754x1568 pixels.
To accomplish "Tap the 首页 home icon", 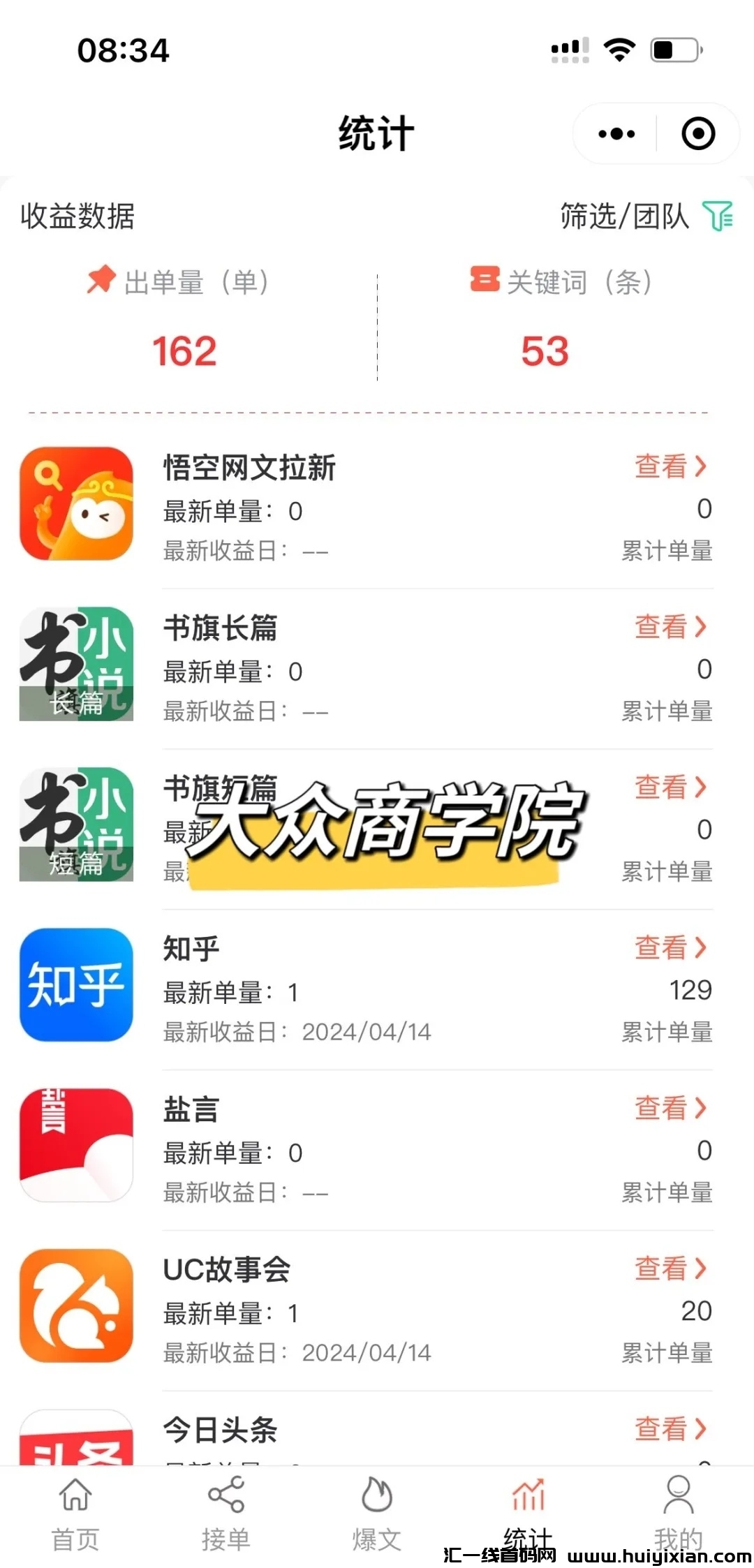I will coord(75,1495).
